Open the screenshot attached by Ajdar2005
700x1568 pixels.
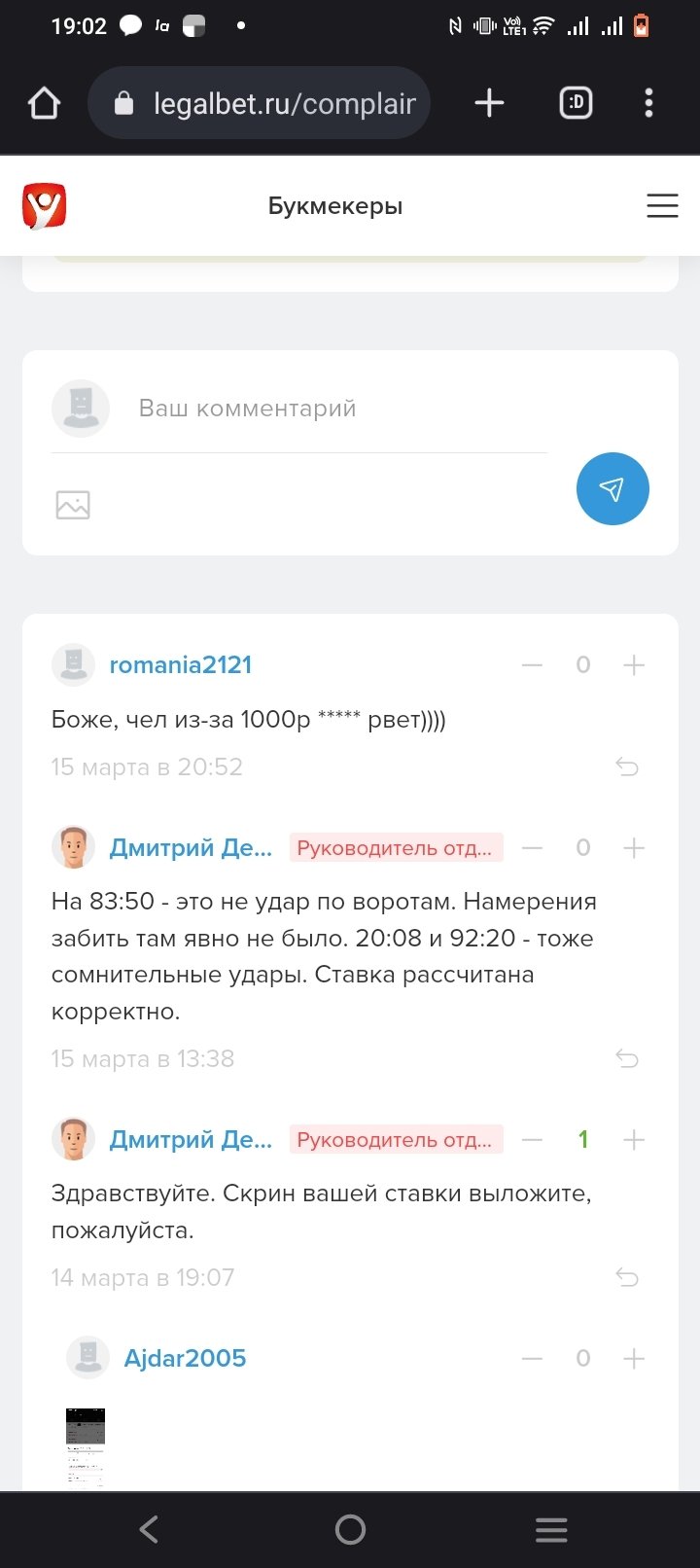click(x=85, y=1445)
